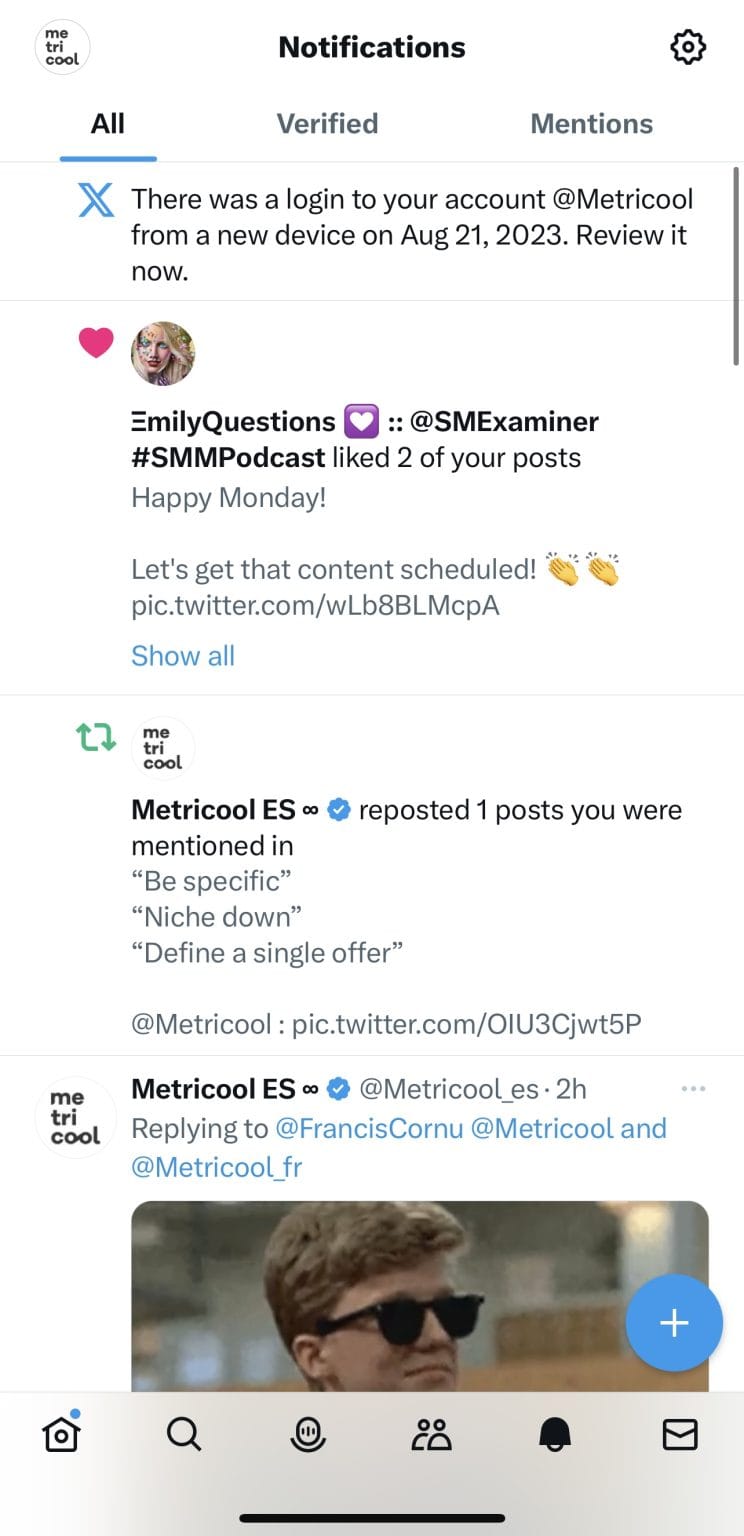Open EmilyQuestions' profile picture
Viewport: 744px width, 1536px height.
point(163,353)
